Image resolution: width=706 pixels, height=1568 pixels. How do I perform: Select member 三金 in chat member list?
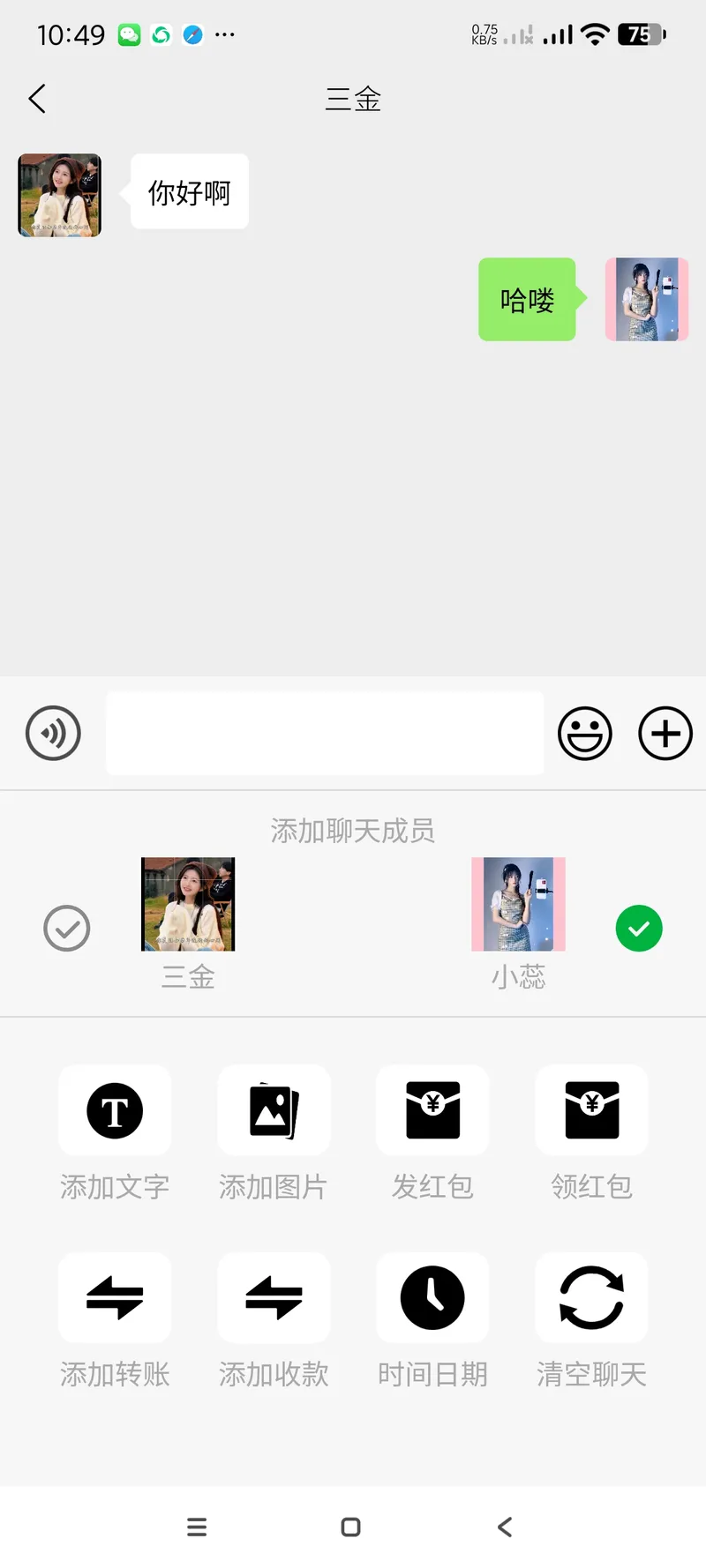point(66,929)
